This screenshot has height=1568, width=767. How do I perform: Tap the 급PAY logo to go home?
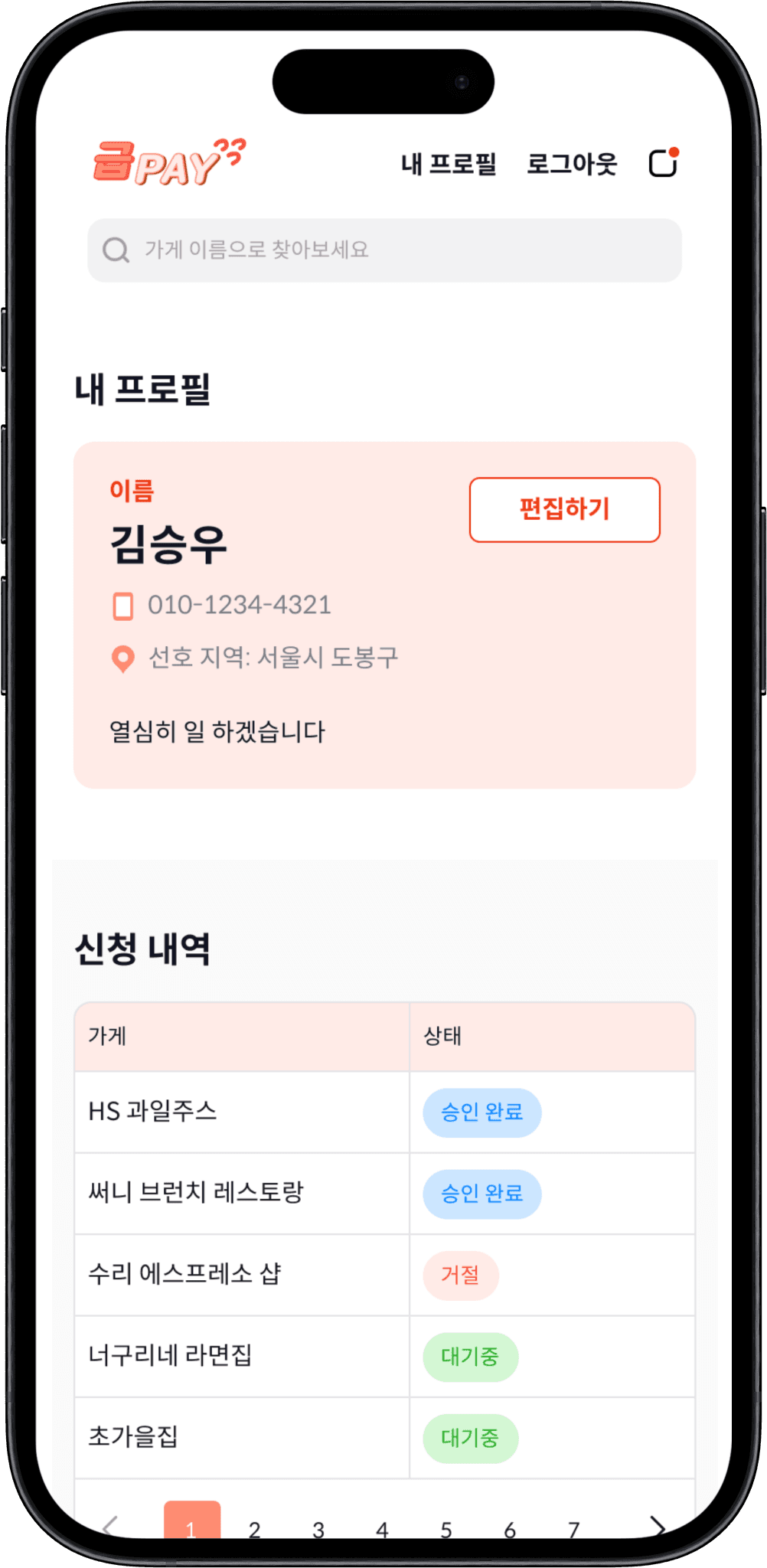point(168,163)
